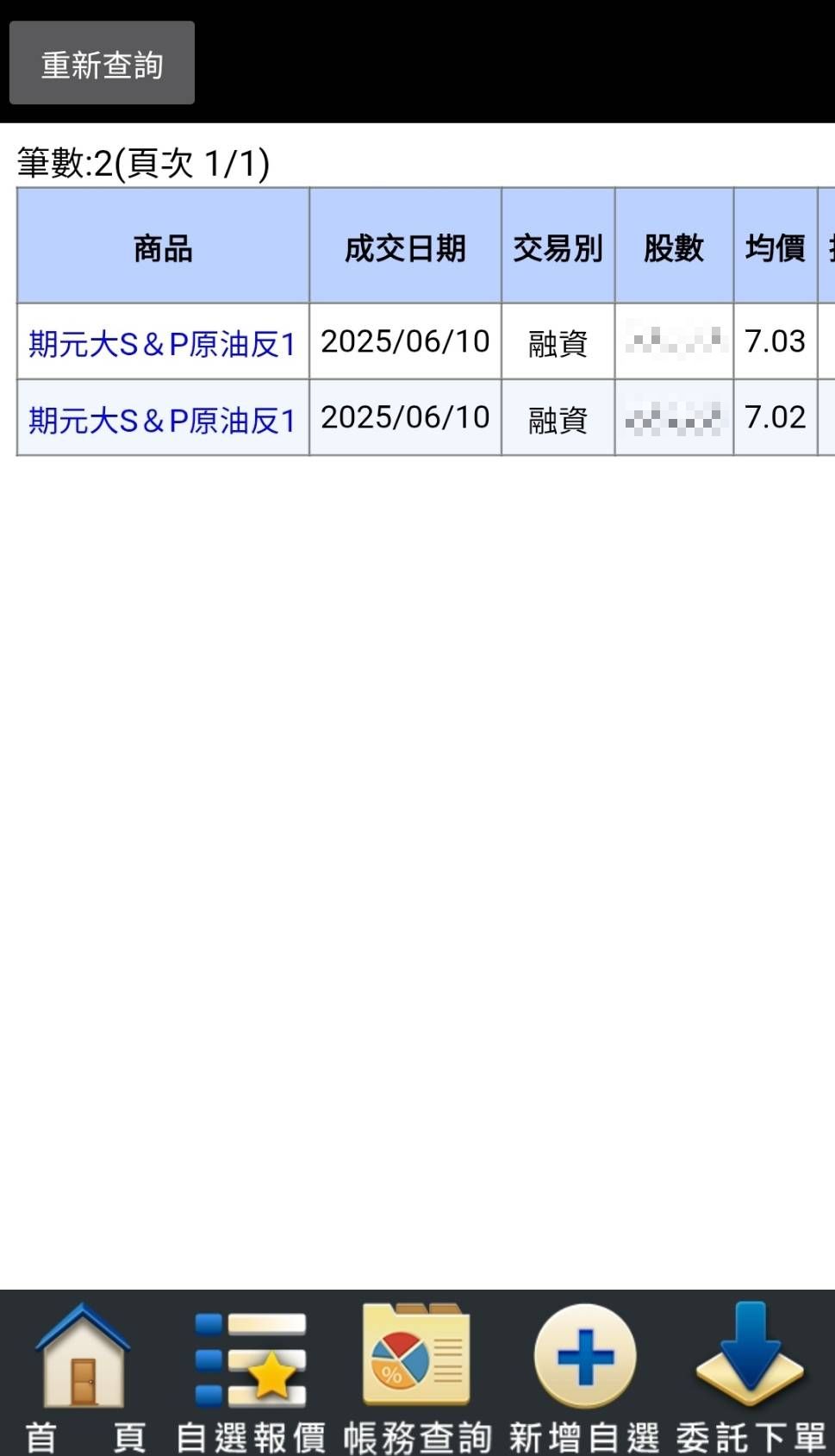835x1456 pixels.
Task: Open 期元大S&P原油反1 link at price 7.03
Action: (x=162, y=343)
